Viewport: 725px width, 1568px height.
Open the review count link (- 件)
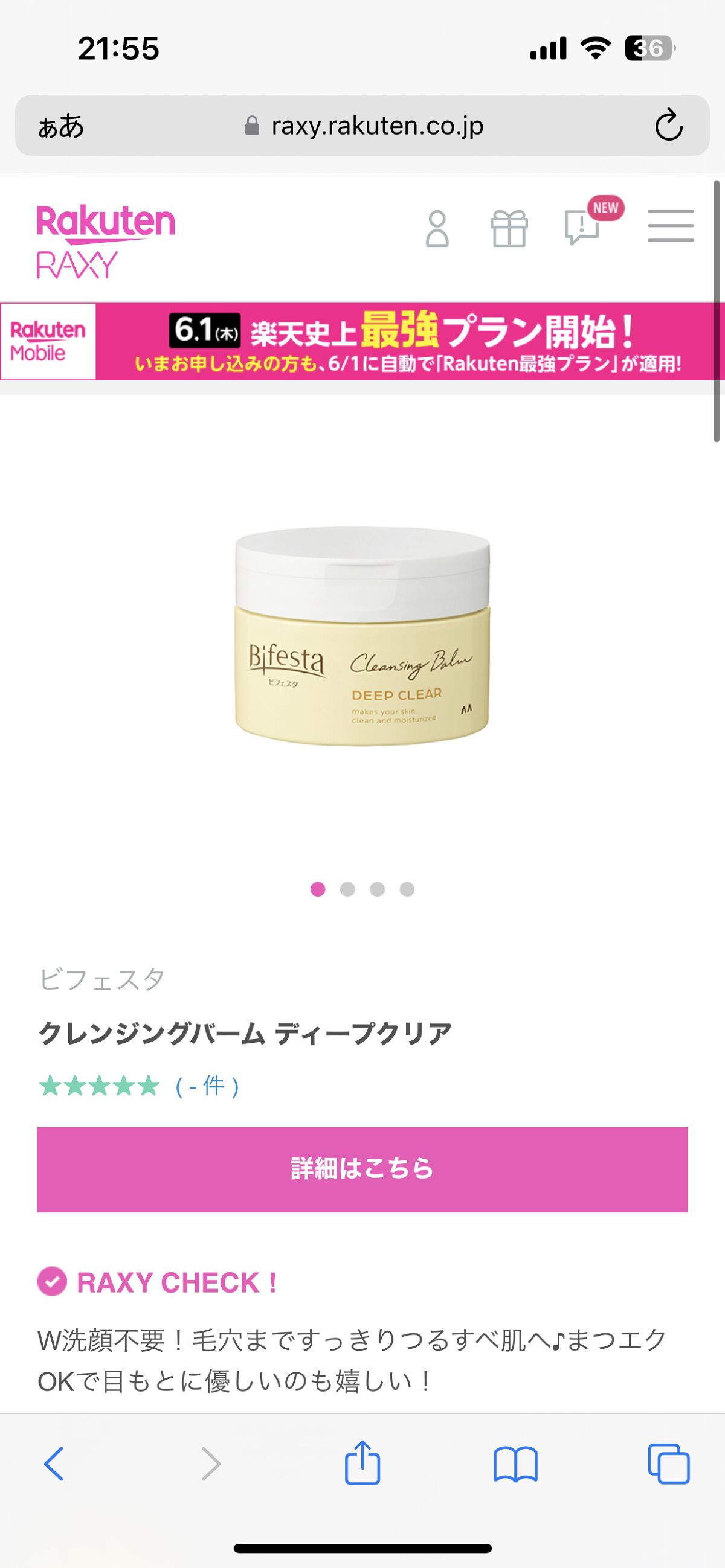coord(207,1086)
